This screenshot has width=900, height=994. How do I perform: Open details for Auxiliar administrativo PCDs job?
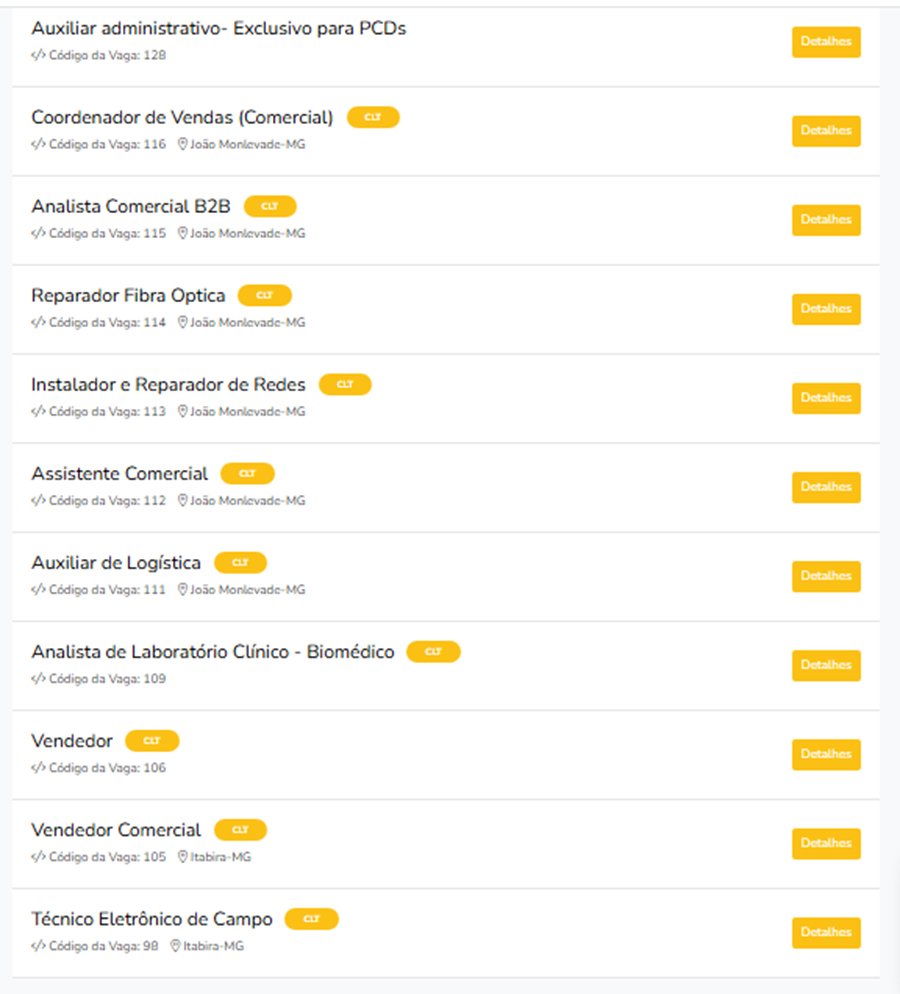(x=826, y=42)
